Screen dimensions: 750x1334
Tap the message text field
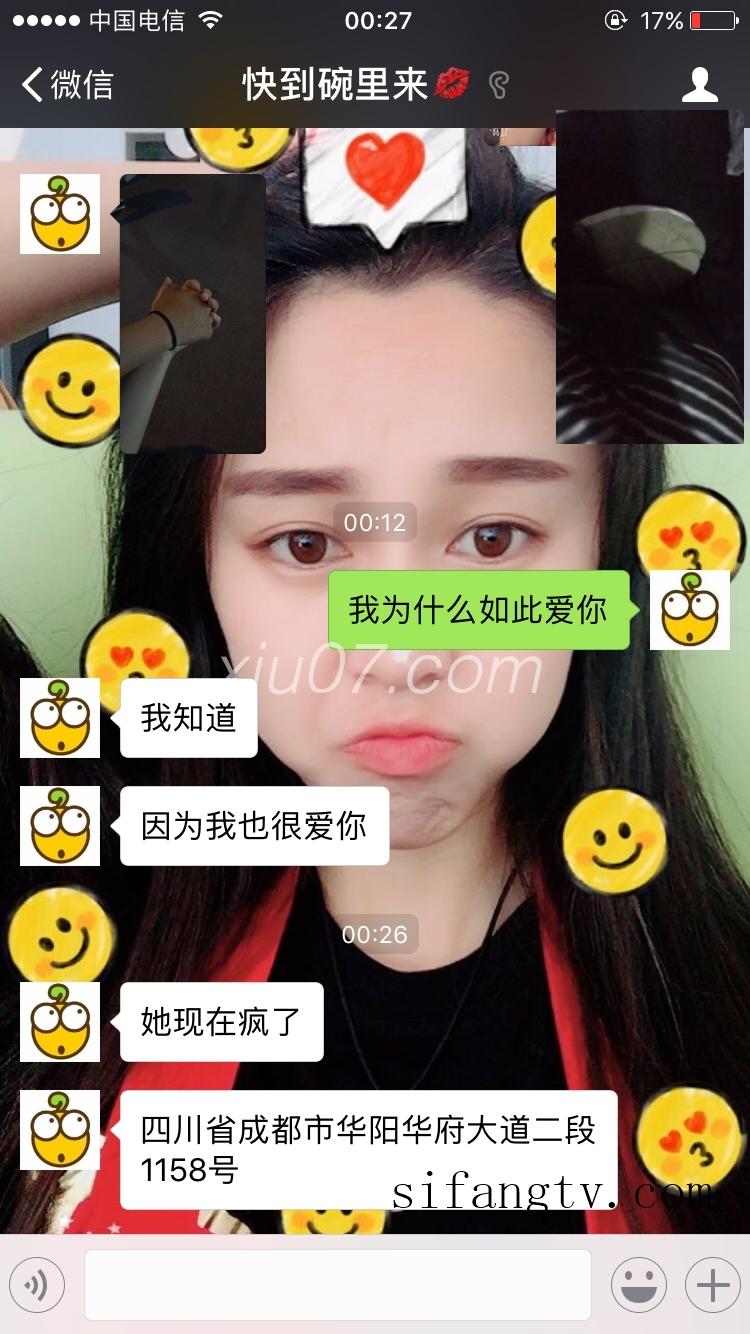337,1284
